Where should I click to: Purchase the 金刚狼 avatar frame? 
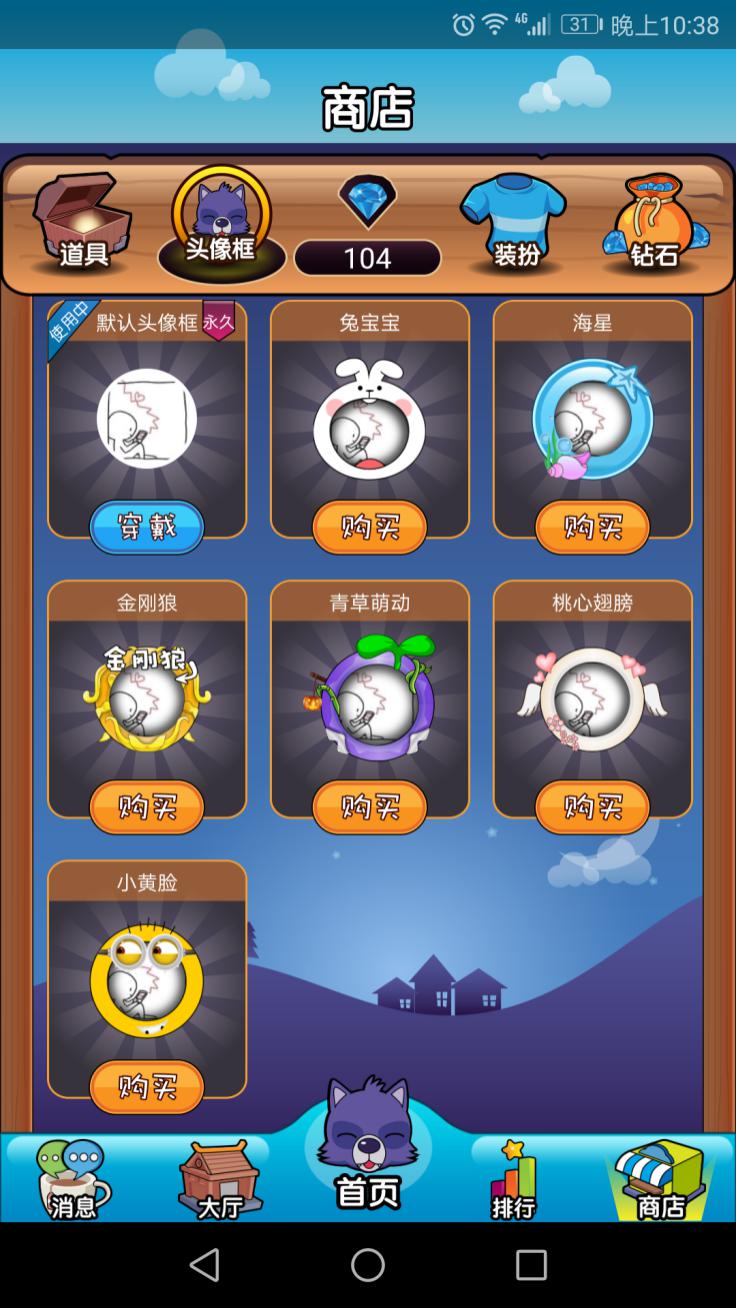point(147,807)
